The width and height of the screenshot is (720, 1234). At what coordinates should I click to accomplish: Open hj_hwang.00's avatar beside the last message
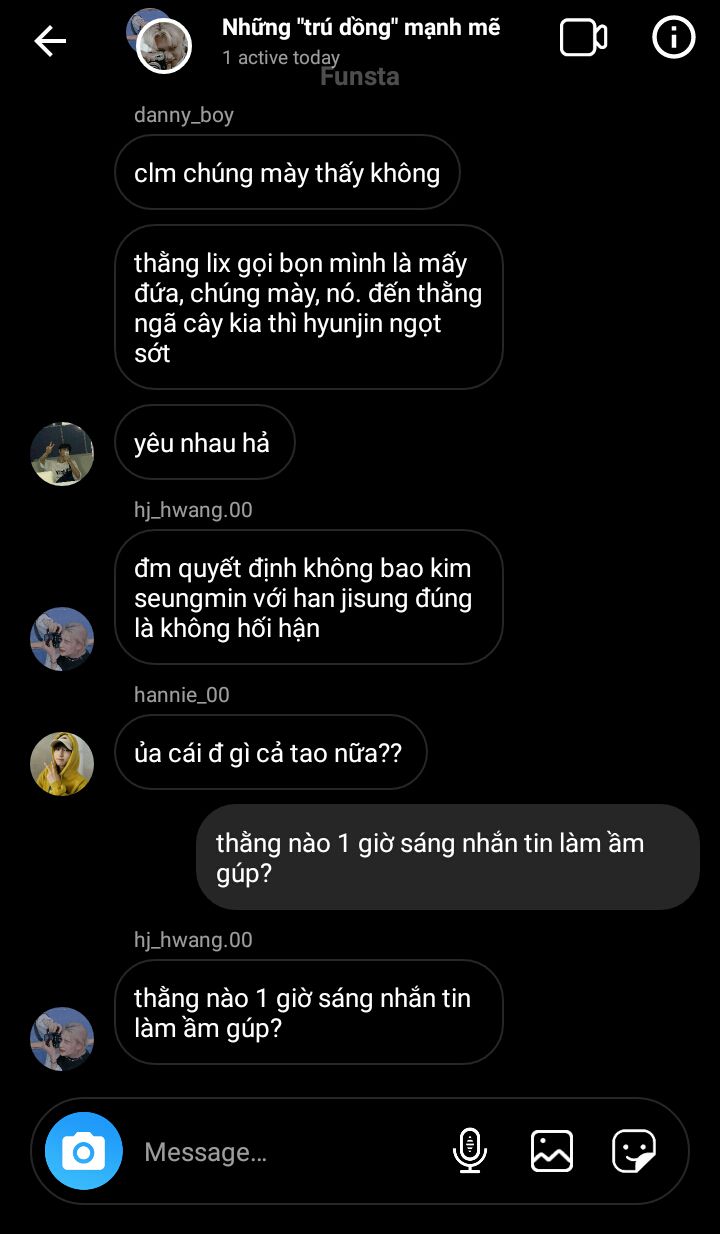tap(62, 1038)
